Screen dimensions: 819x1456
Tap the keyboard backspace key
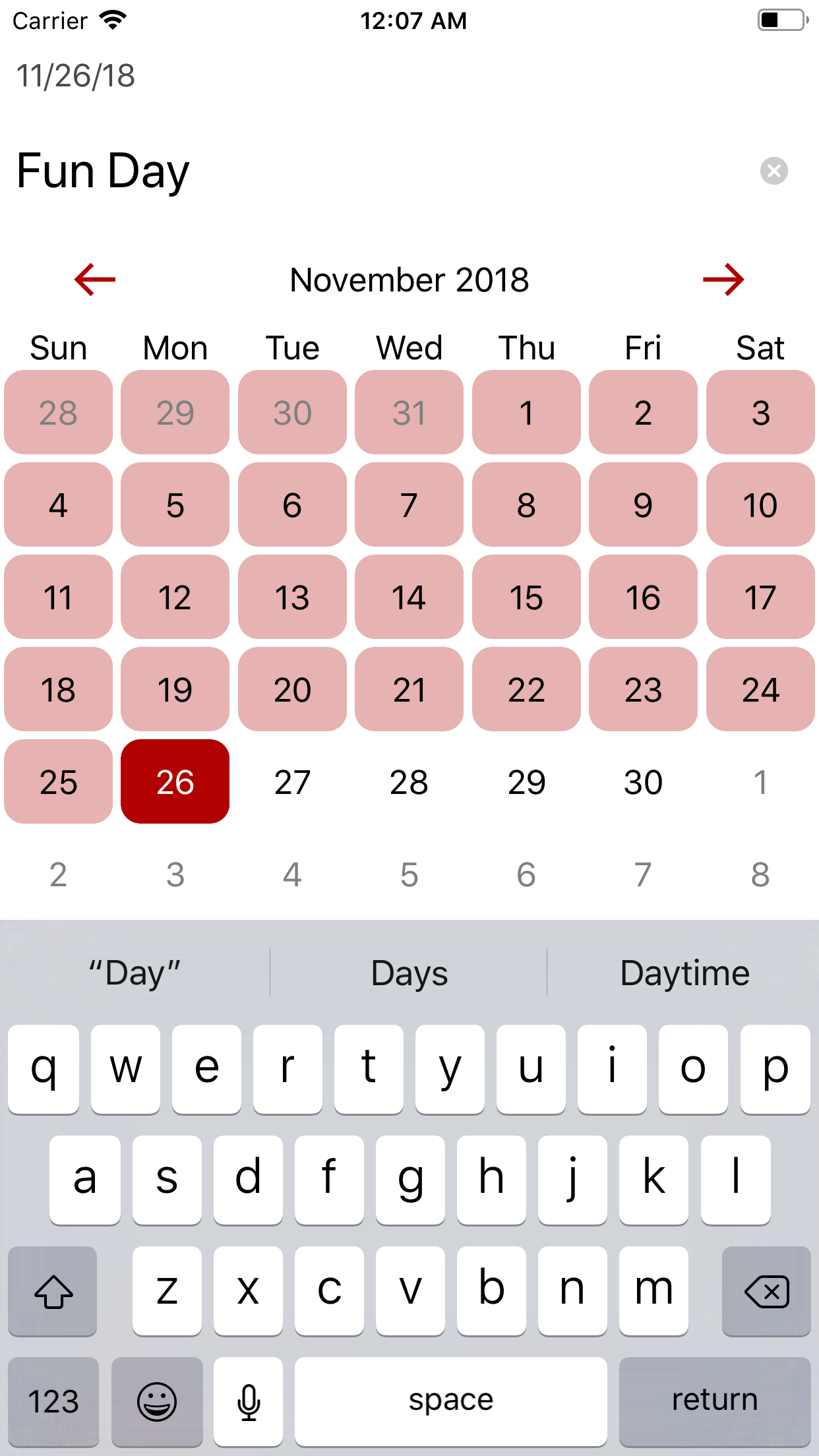coord(766,1290)
